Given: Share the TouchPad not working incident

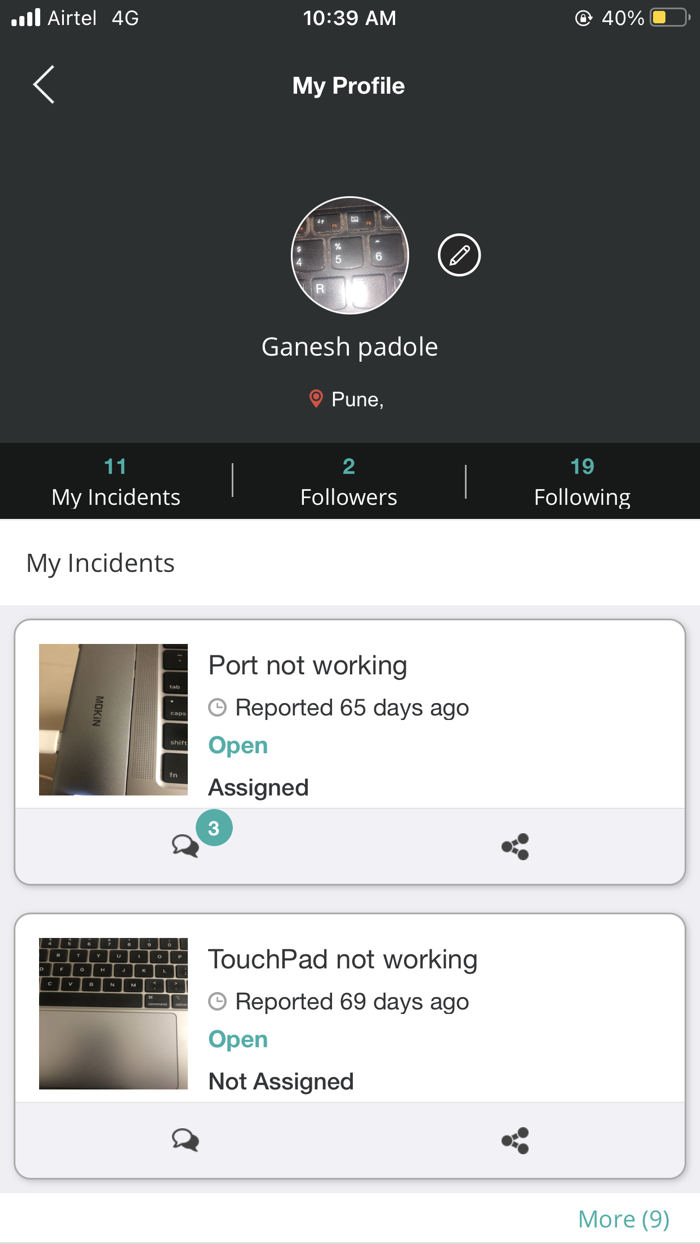Looking at the screenshot, I should click(515, 1141).
